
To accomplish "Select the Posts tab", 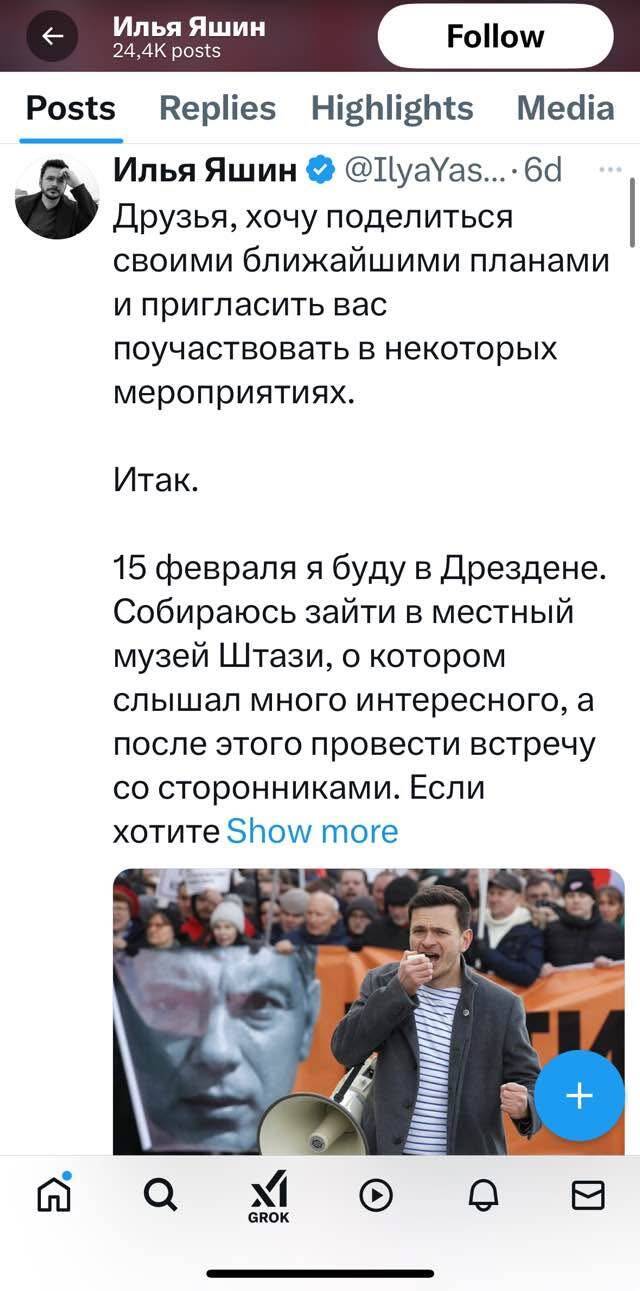I will pos(70,108).
